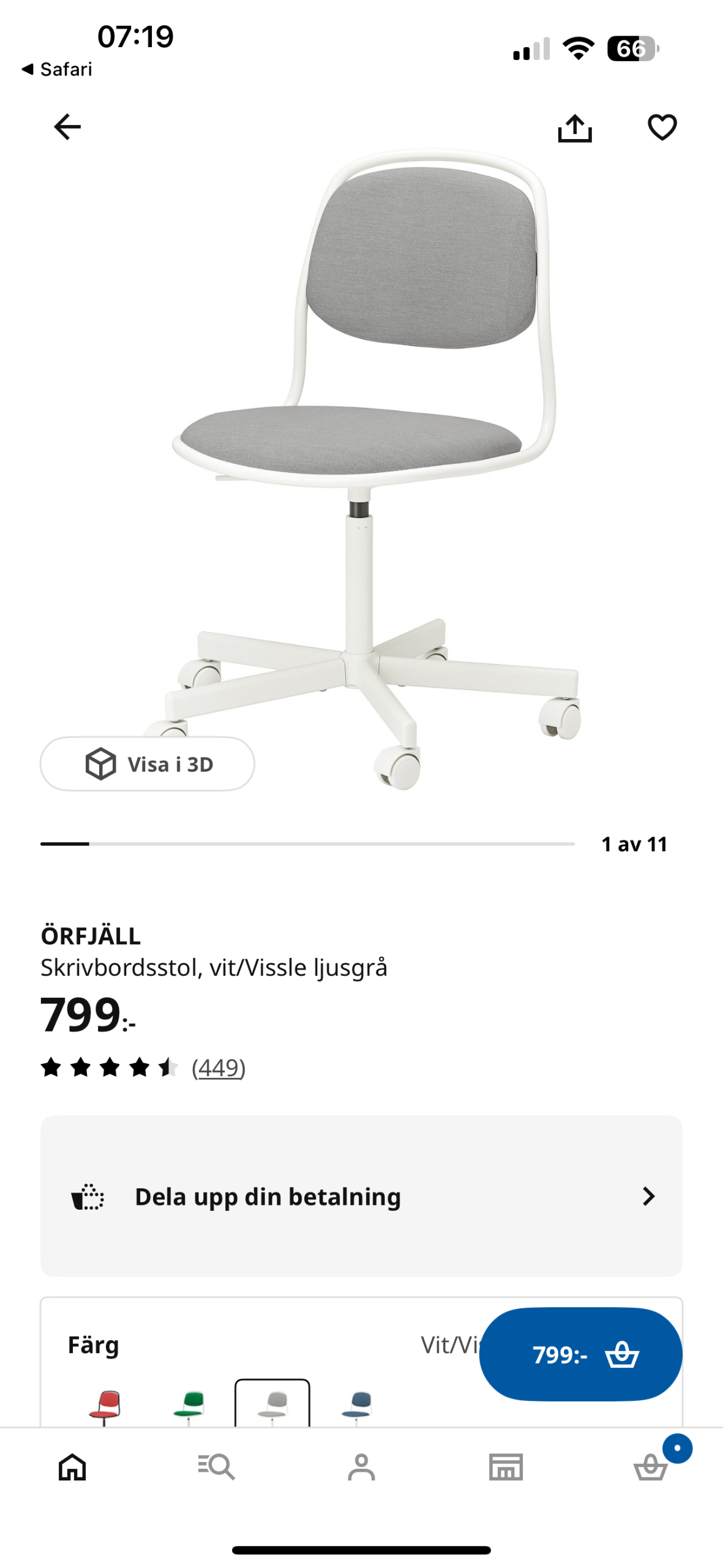723x1568 pixels.
Task: Select the red chair color
Action: point(104,1406)
